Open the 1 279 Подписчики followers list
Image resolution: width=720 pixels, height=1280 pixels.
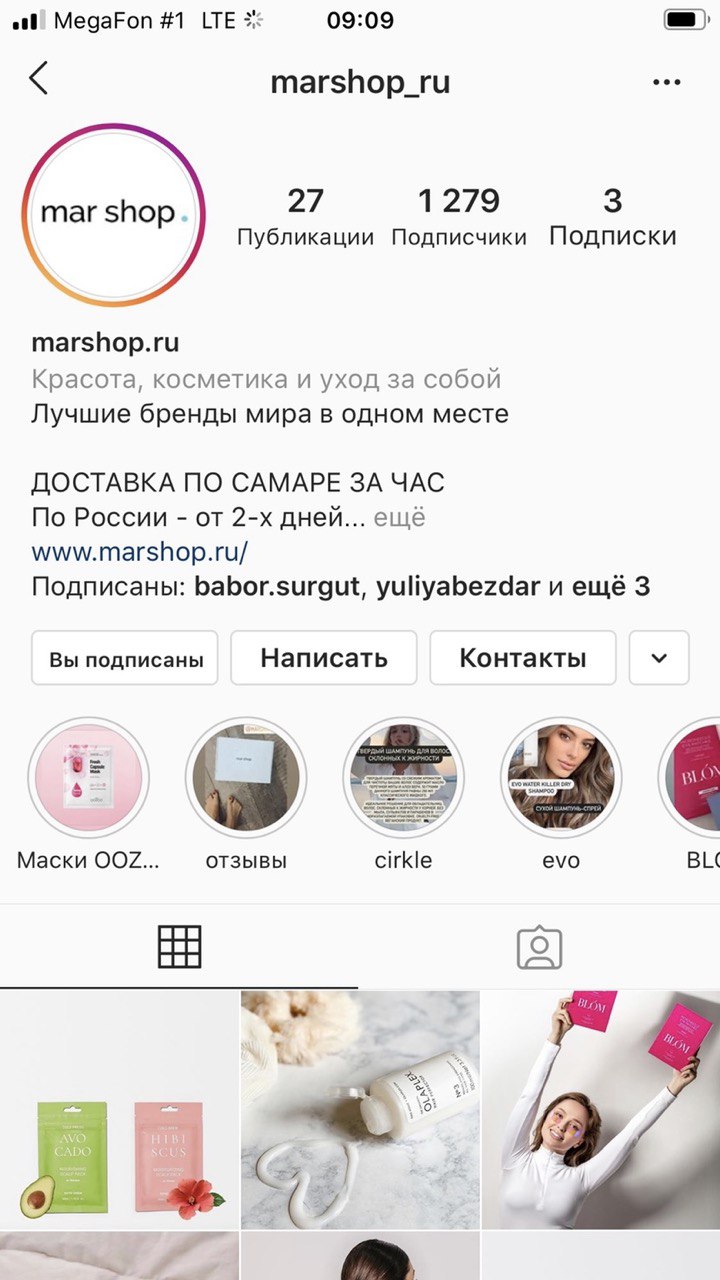(458, 217)
